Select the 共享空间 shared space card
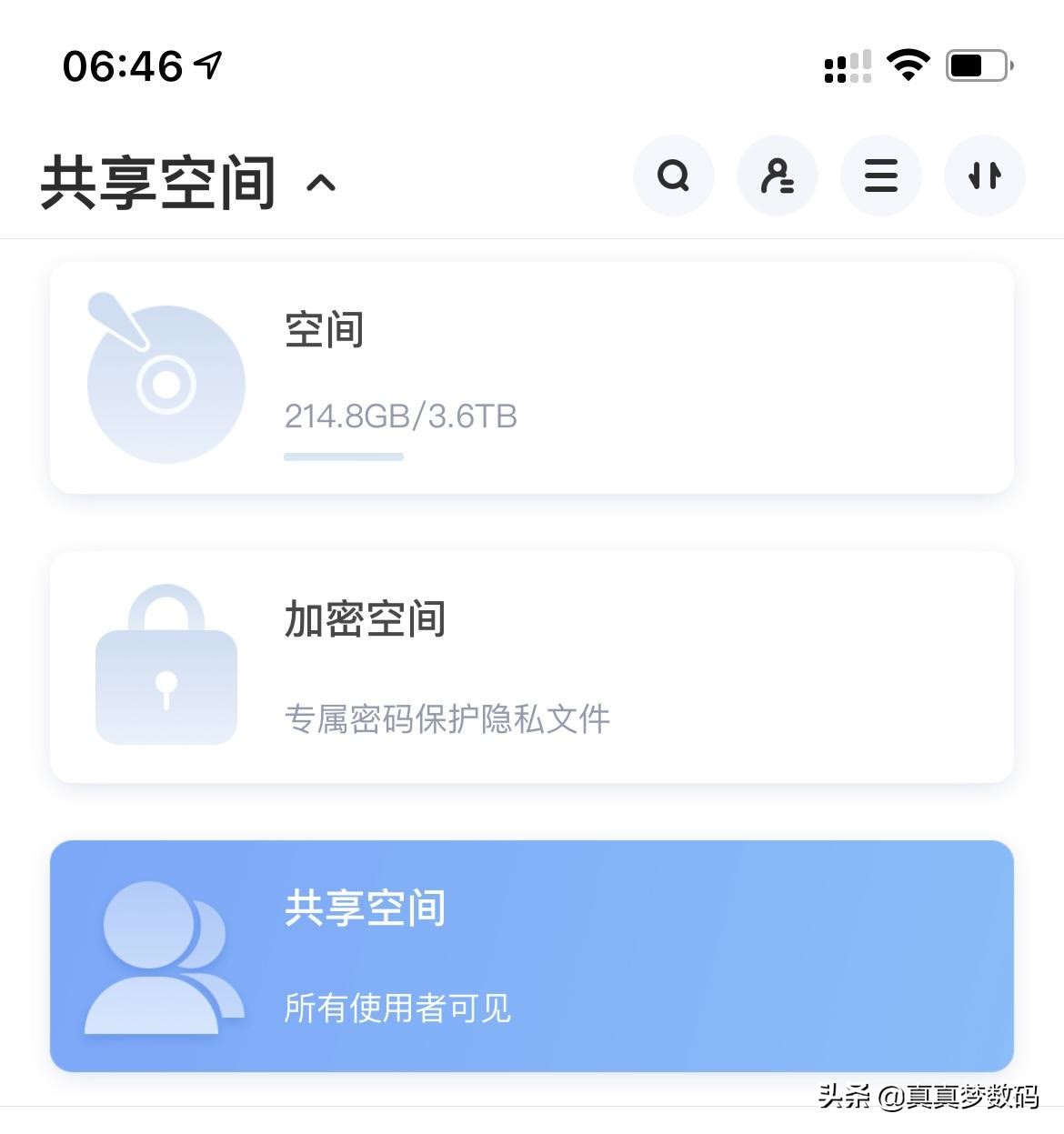The image size is (1064, 1134). pos(531,955)
